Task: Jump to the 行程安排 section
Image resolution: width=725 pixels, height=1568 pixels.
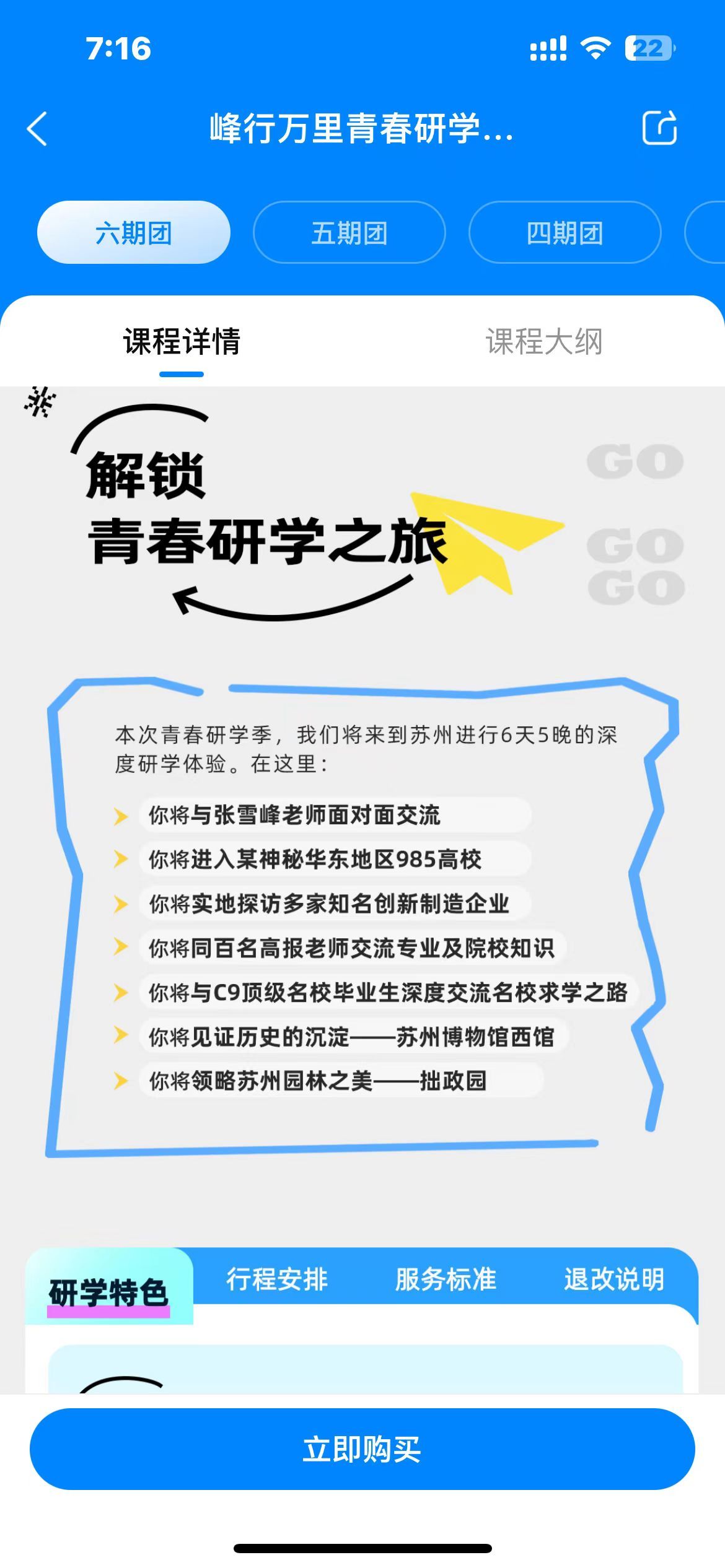Action: coord(277,1279)
